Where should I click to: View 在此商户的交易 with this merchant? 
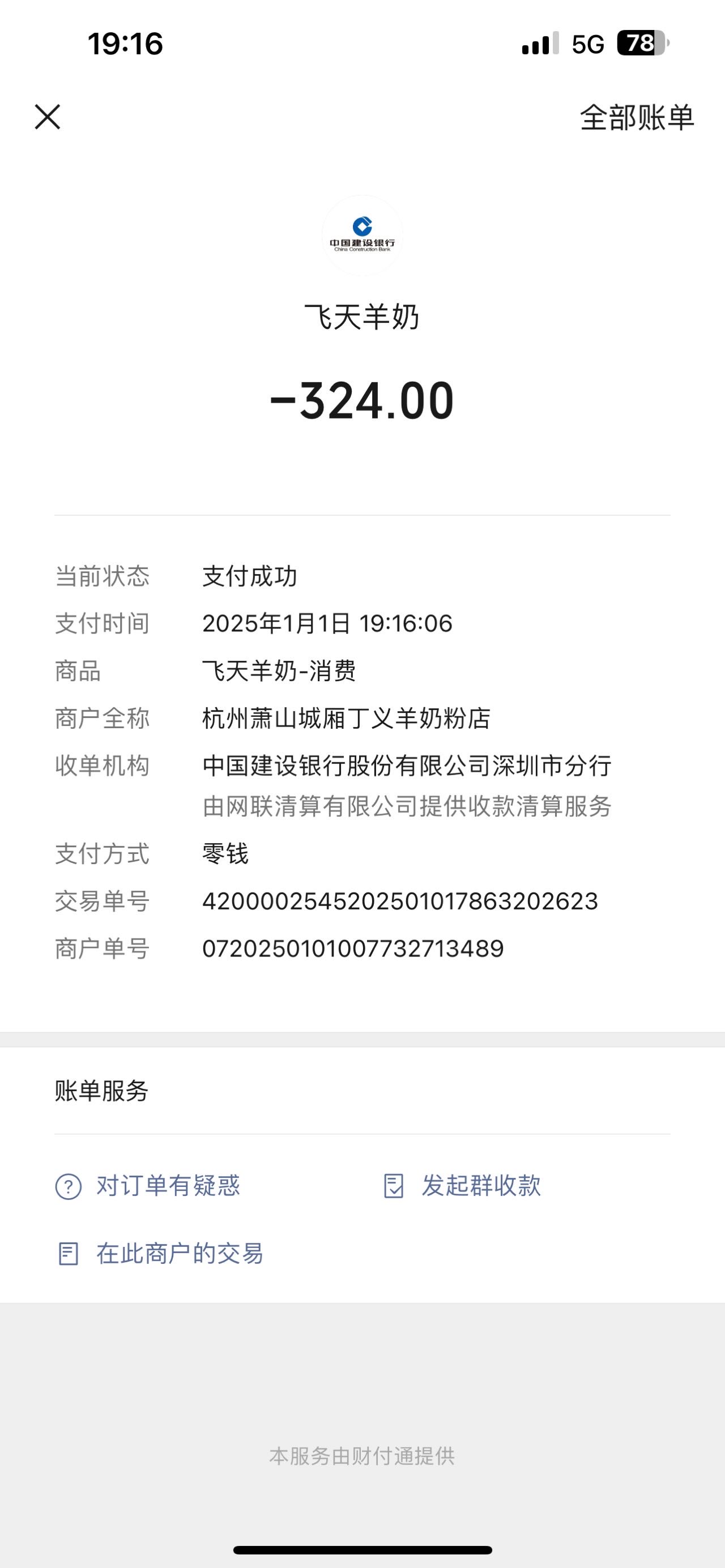[x=160, y=1253]
